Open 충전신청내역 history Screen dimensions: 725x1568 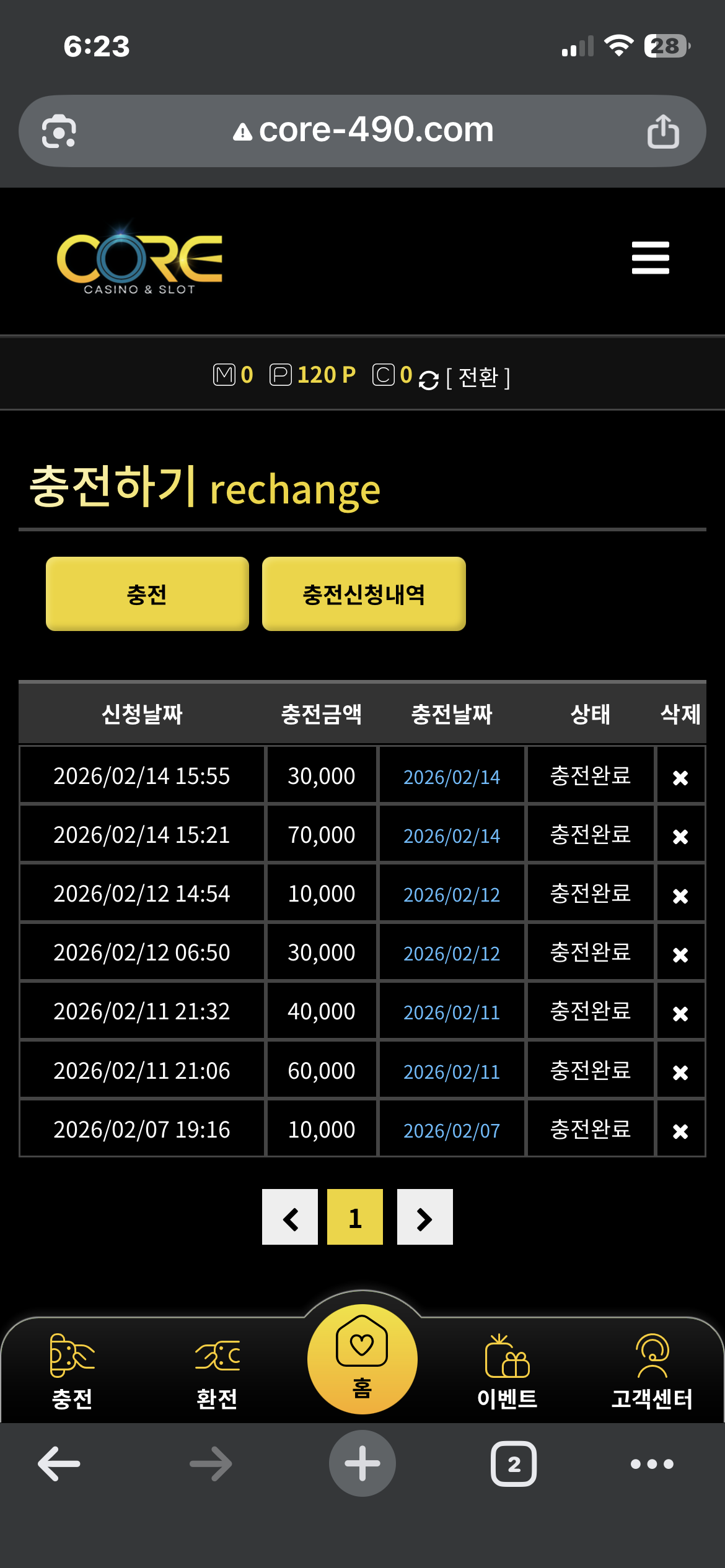(x=364, y=594)
